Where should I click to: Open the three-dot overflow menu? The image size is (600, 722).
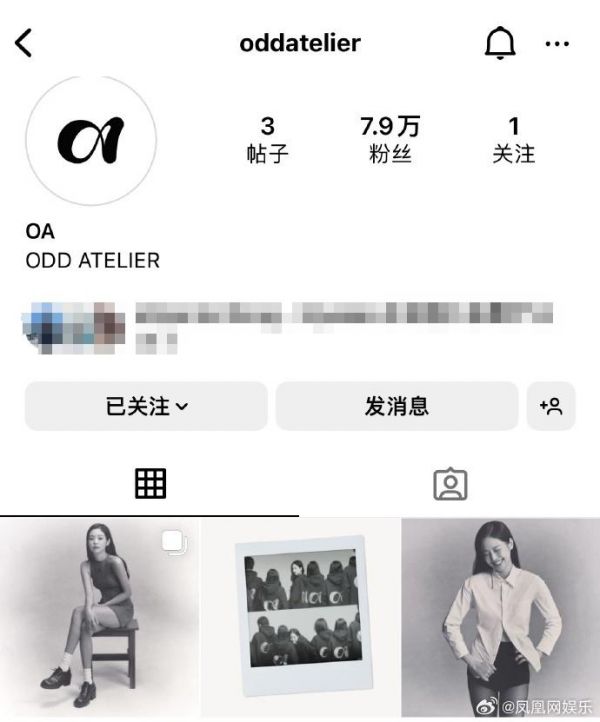tap(556, 44)
